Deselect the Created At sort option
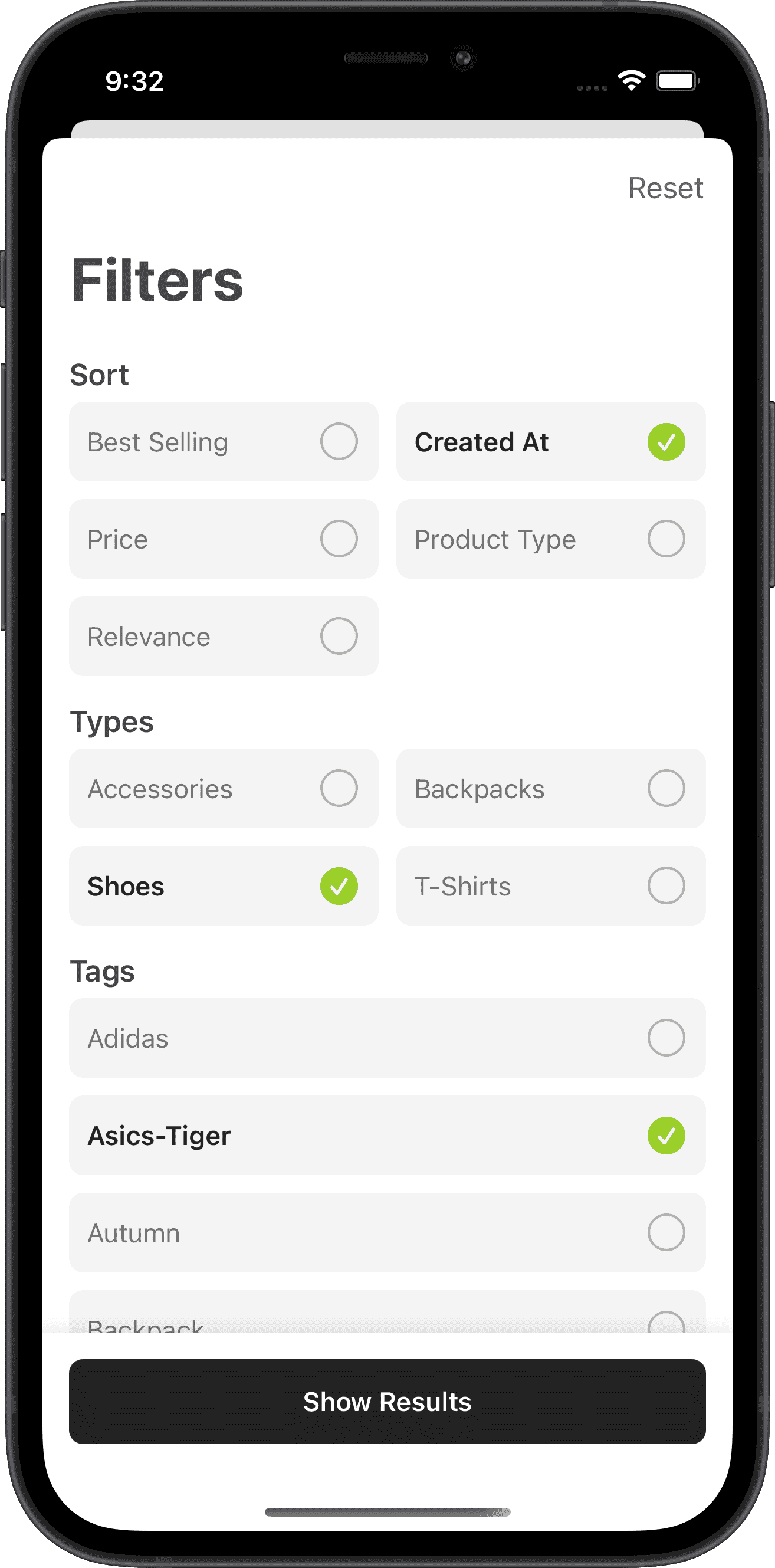The image size is (775, 1568). pyautogui.click(x=550, y=441)
